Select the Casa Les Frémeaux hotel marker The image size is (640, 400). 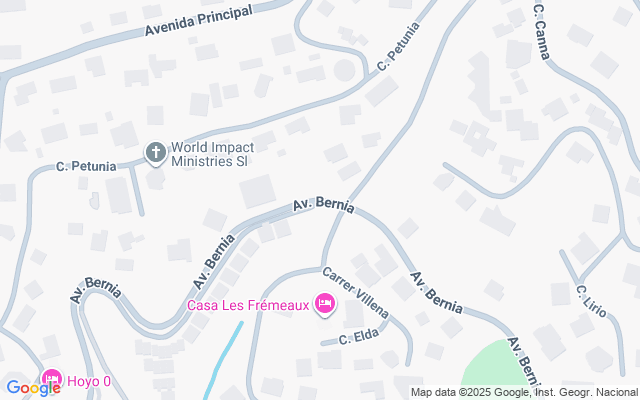[324, 303]
